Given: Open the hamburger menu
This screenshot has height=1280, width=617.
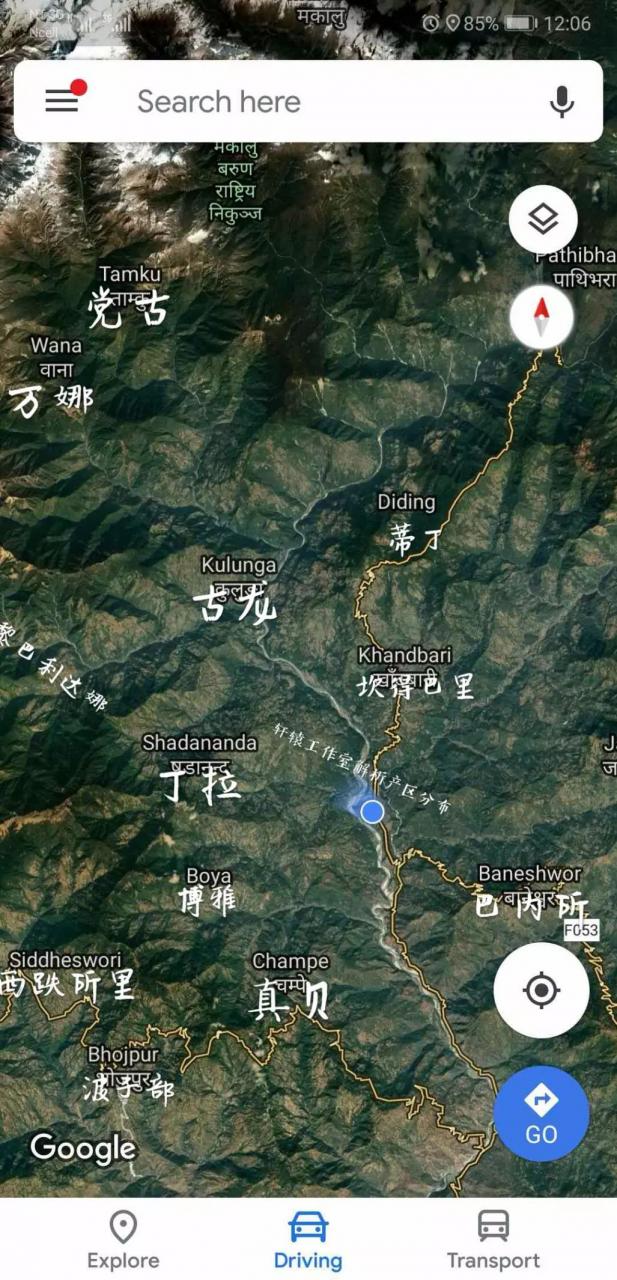Looking at the screenshot, I should coord(62,101).
